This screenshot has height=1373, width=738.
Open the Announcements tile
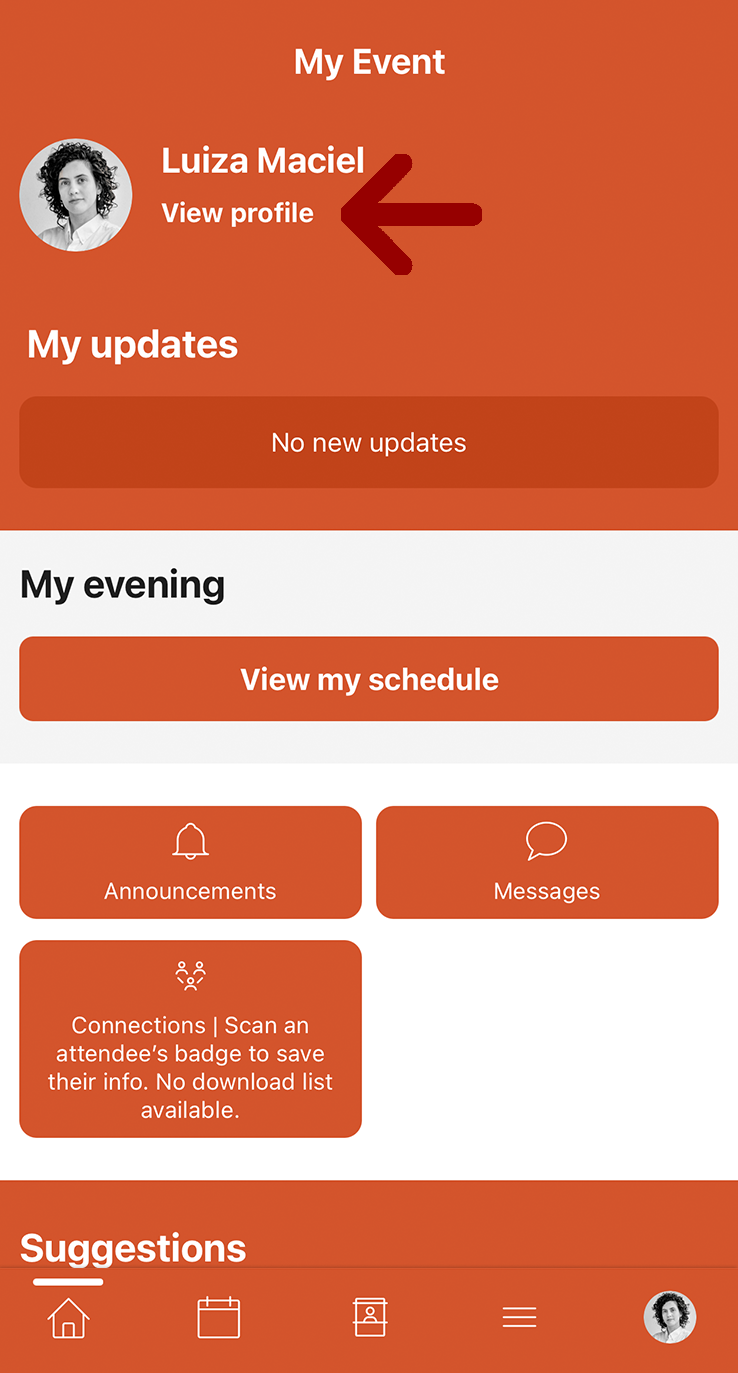click(x=190, y=862)
